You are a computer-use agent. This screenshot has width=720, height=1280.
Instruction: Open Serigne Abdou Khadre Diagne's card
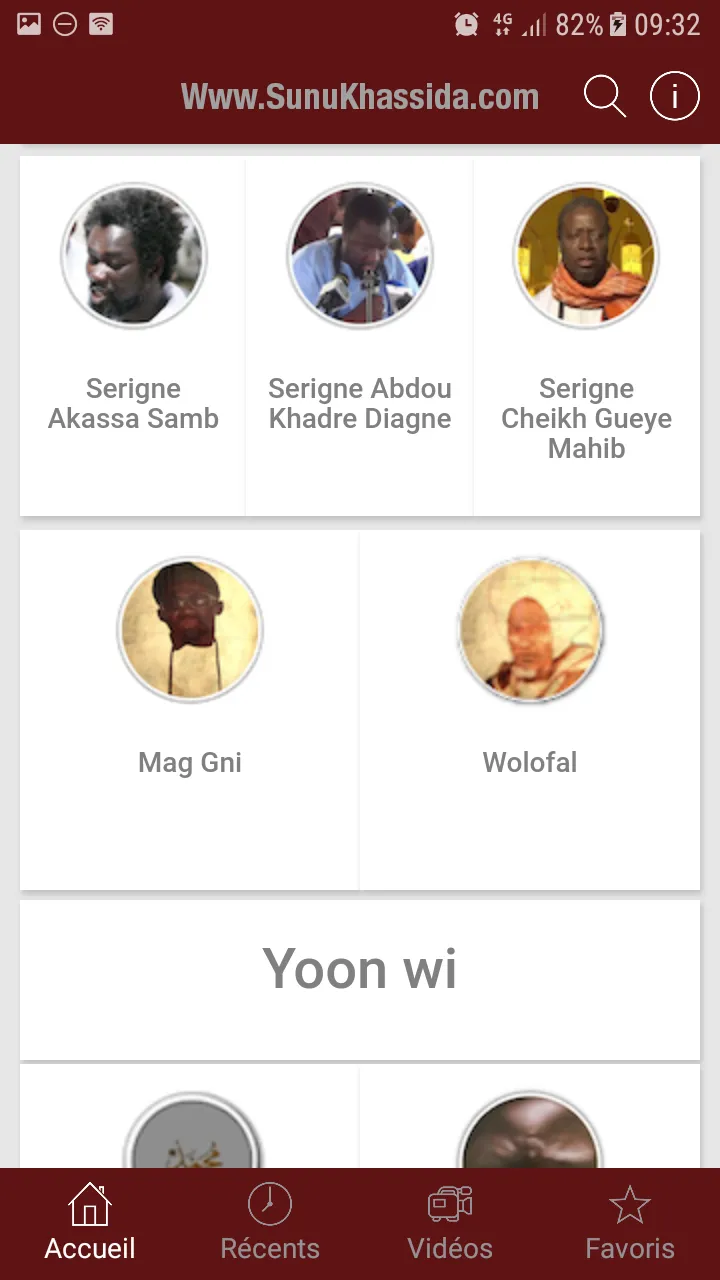click(360, 336)
